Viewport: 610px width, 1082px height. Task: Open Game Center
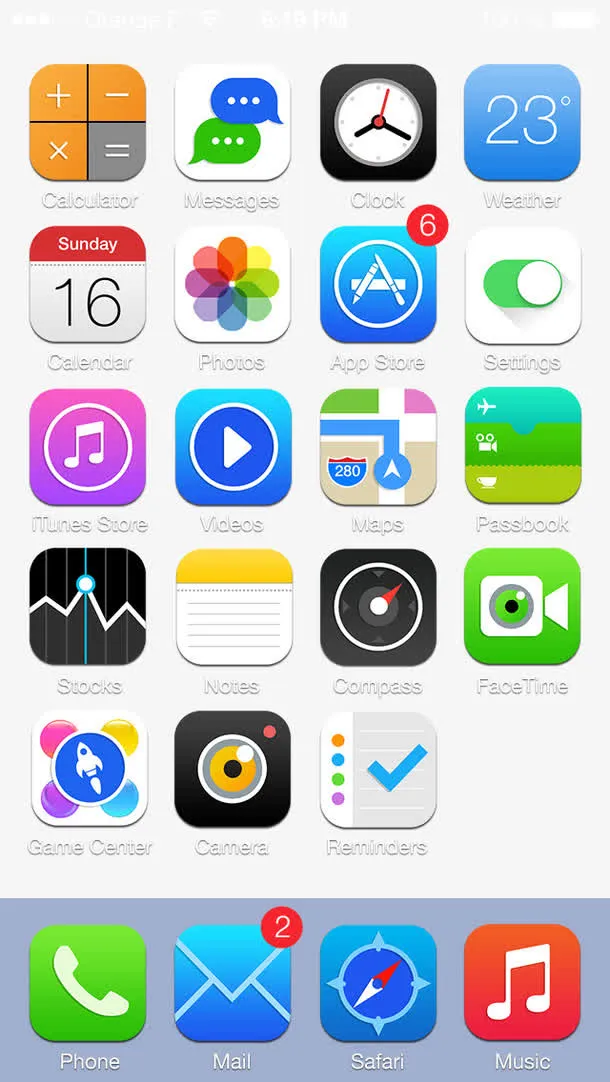tap(88, 769)
